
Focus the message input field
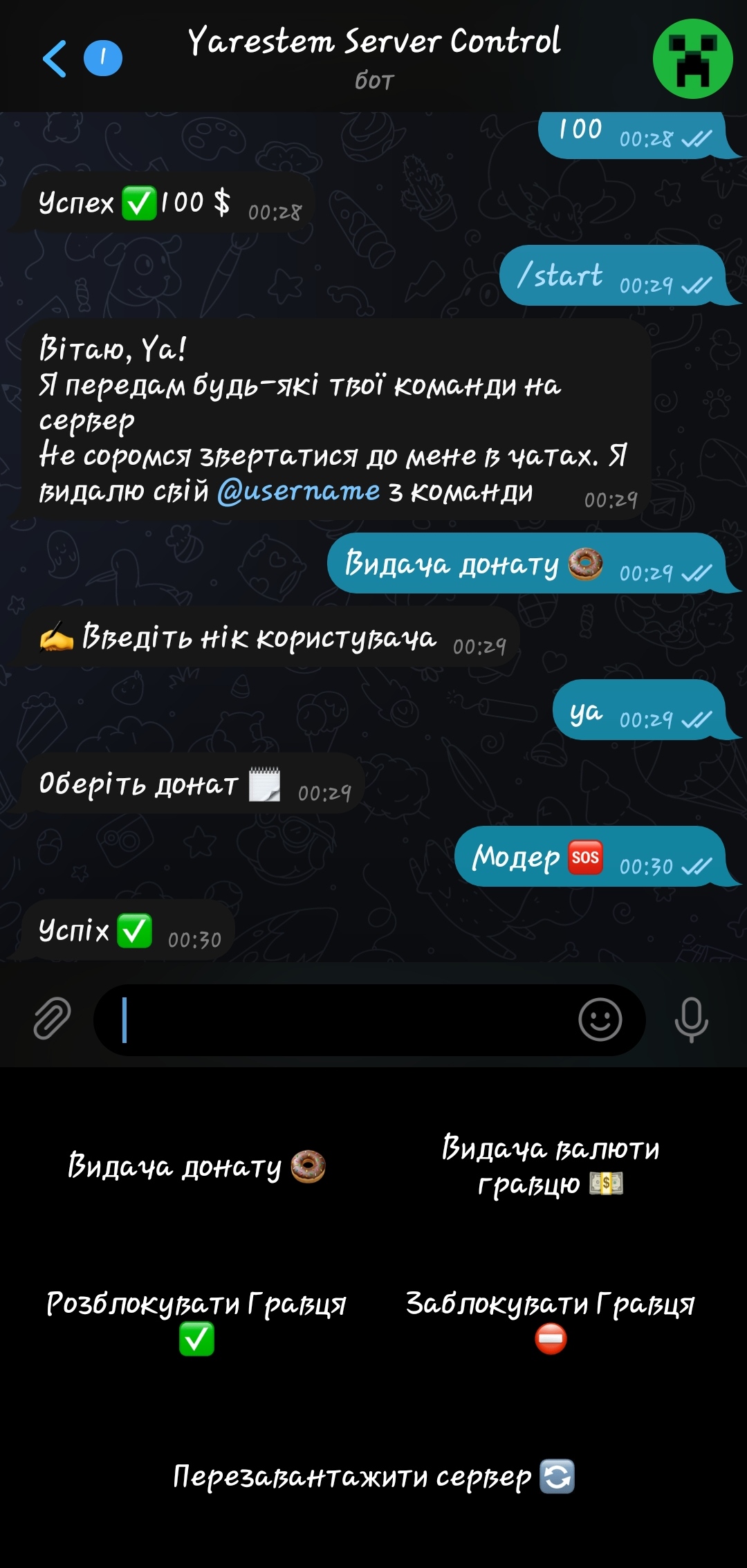click(x=339, y=1020)
